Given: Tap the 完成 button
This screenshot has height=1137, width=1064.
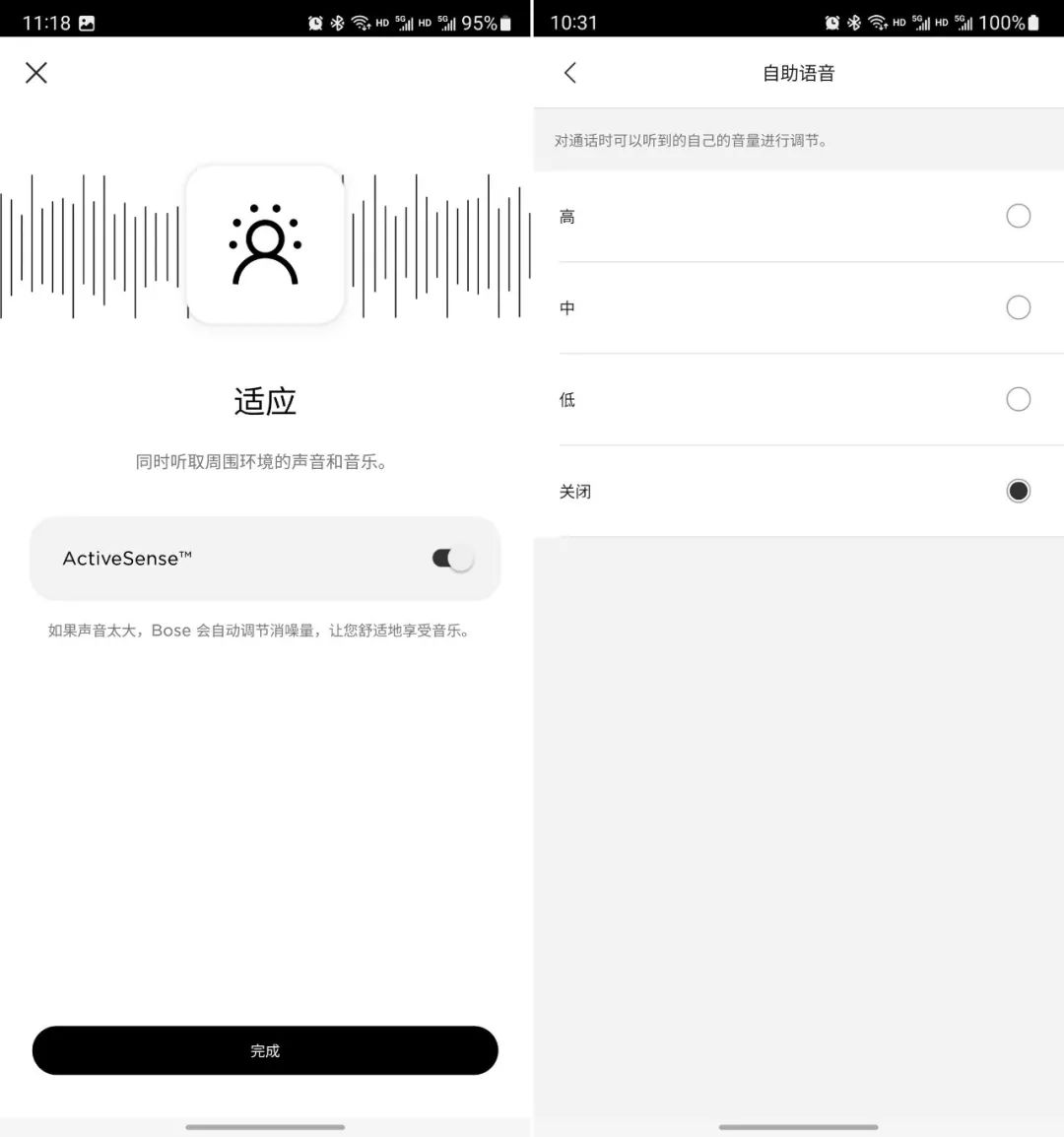Looking at the screenshot, I should click(265, 1050).
